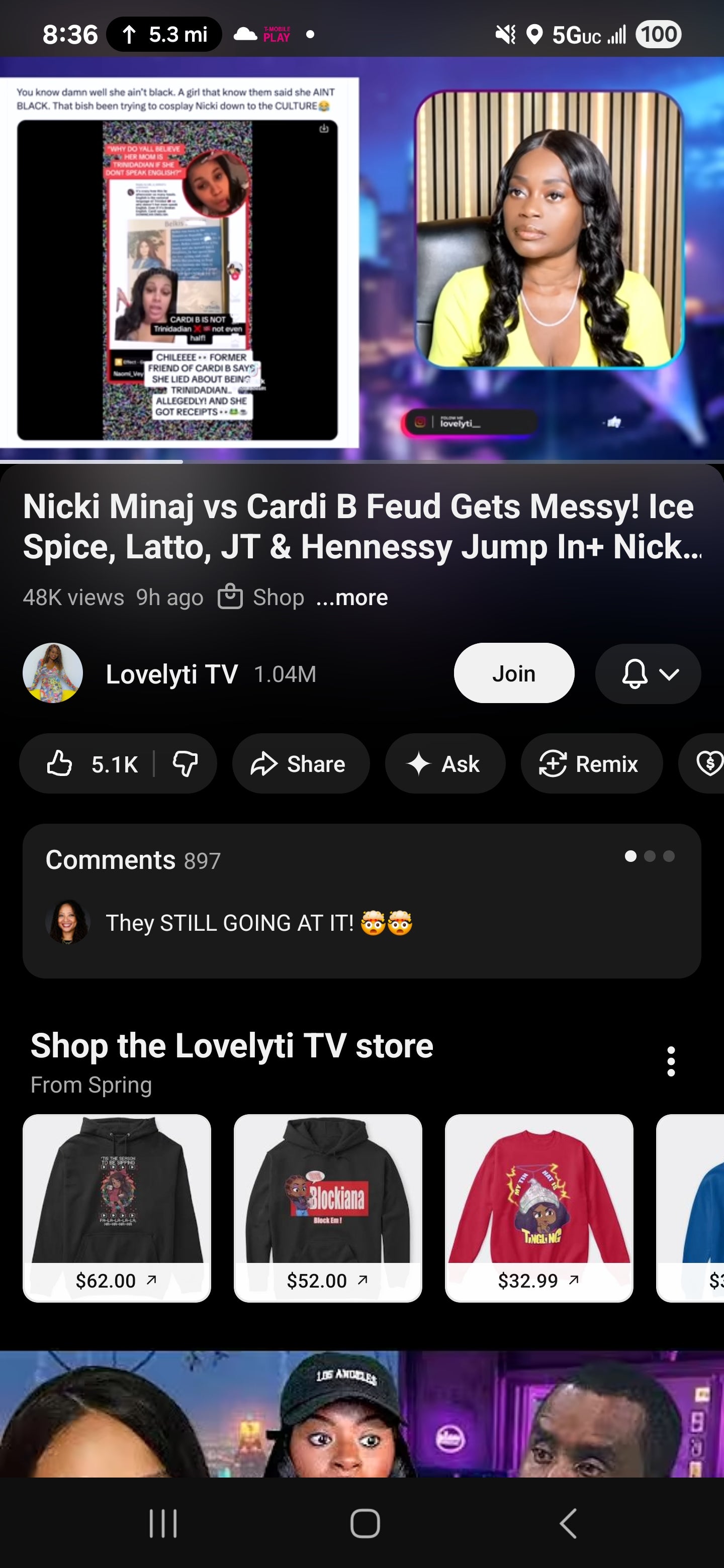View the $32.99 red sweatshirt
This screenshot has height=1568, width=724.
point(539,1208)
